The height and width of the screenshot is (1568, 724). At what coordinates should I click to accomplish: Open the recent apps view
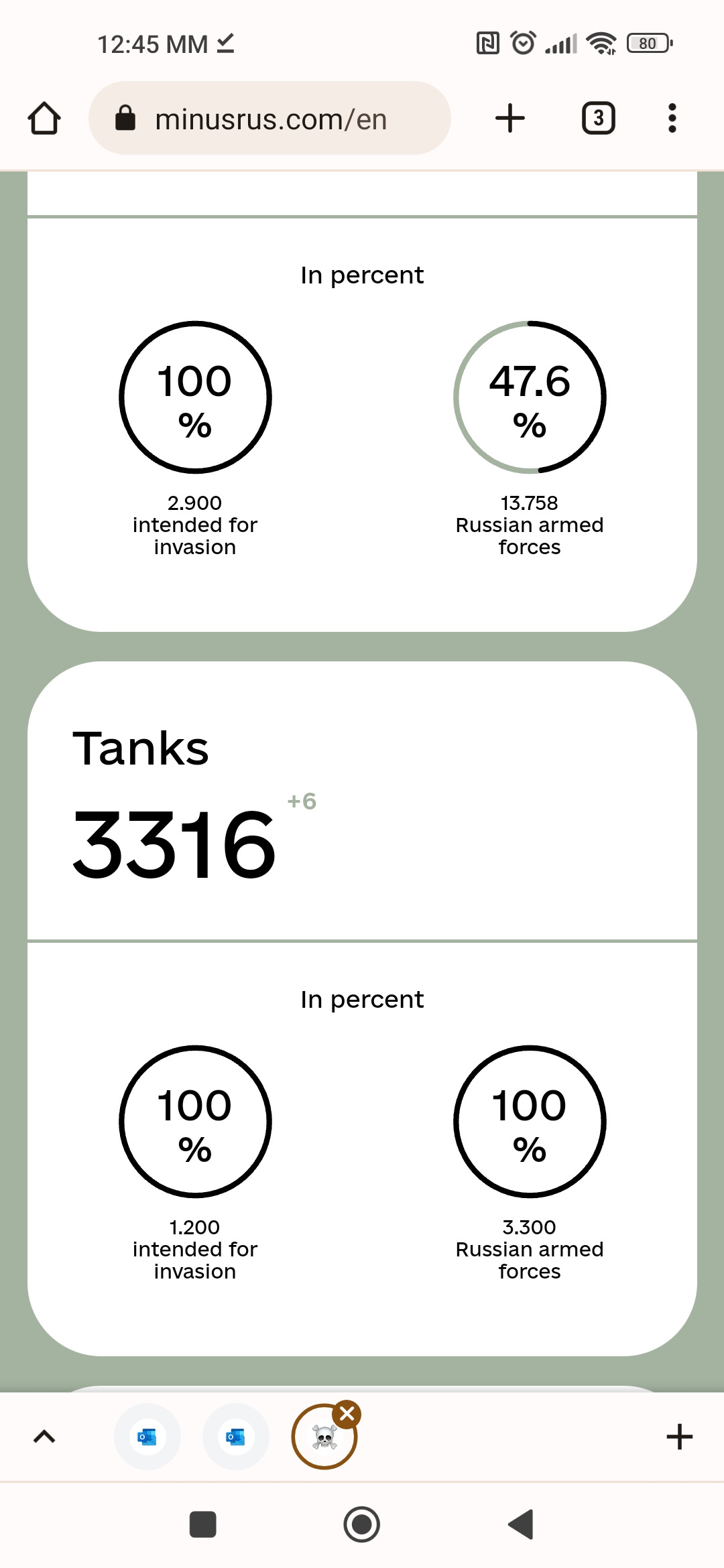tap(203, 1524)
